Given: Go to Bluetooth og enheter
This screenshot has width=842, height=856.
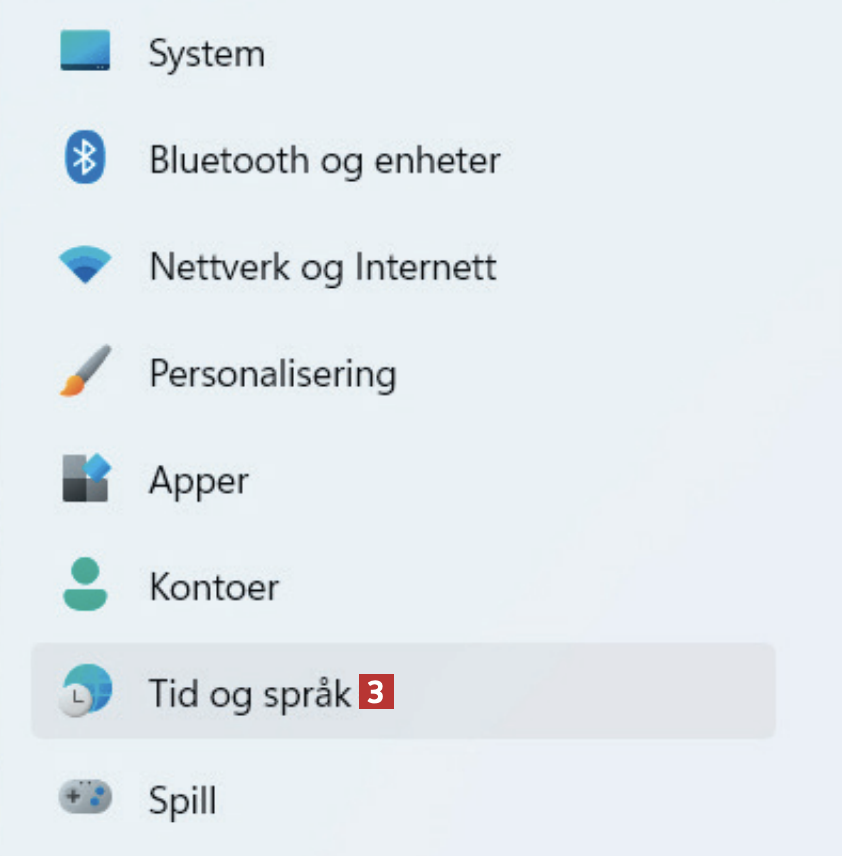Looking at the screenshot, I should click(x=323, y=160).
